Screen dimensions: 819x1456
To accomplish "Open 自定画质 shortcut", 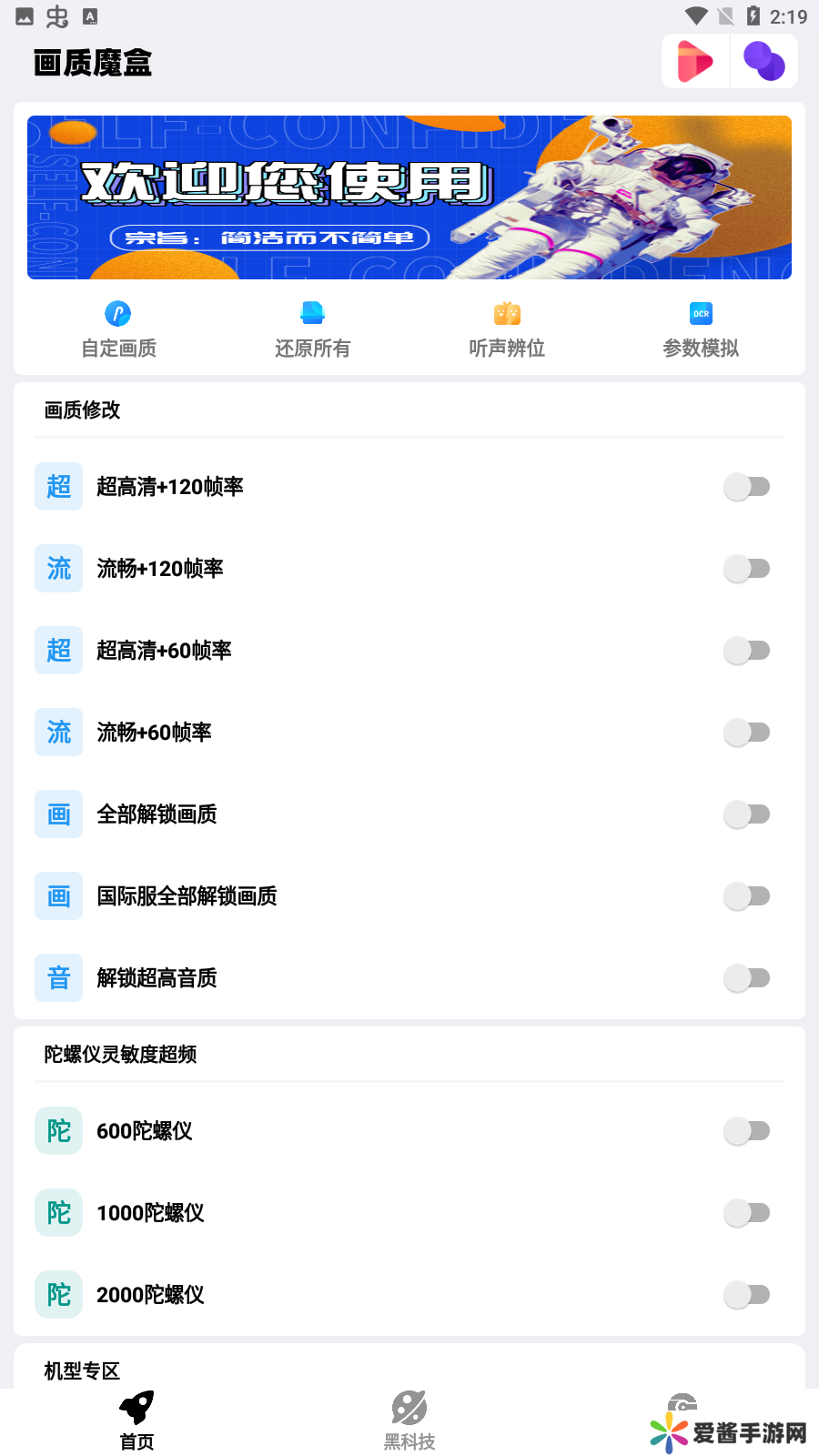I will pos(118,329).
